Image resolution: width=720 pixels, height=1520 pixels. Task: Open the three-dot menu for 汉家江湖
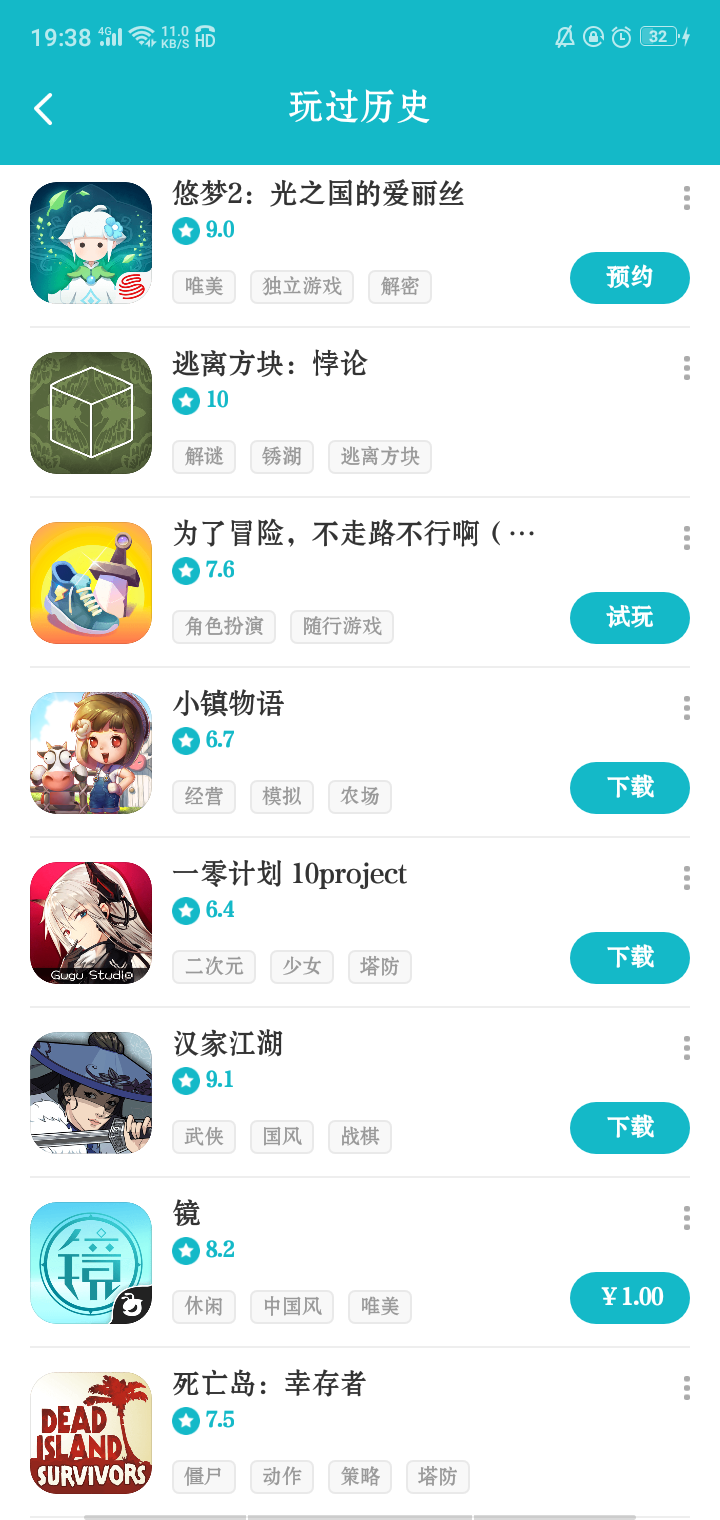[686, 1048]
